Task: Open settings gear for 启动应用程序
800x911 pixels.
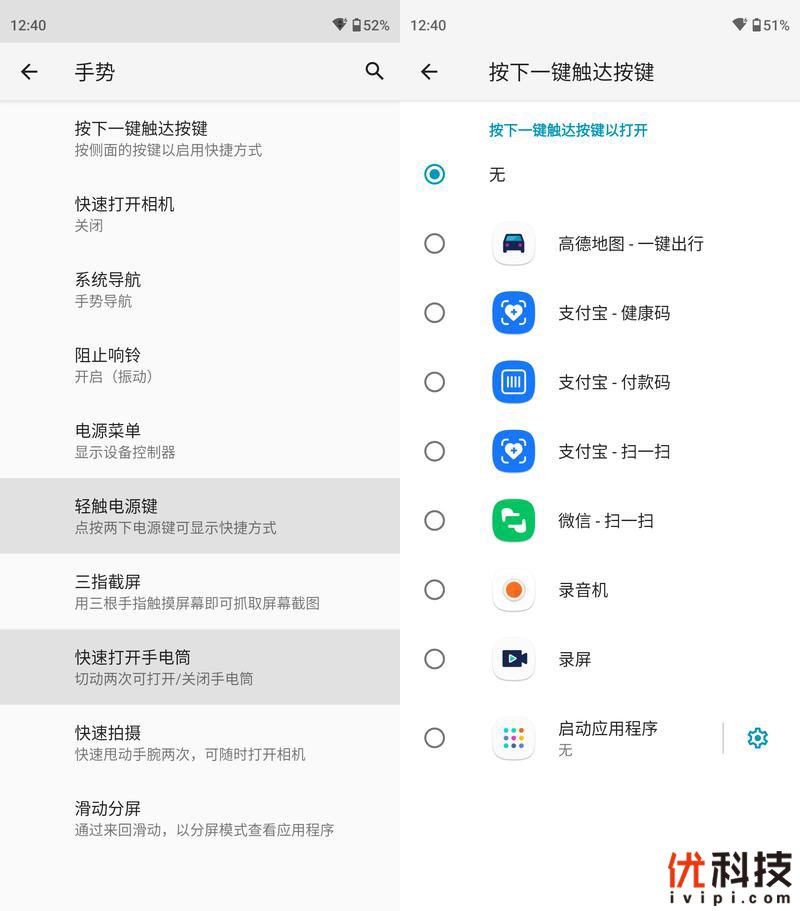Action: click(x=758, y=738)
